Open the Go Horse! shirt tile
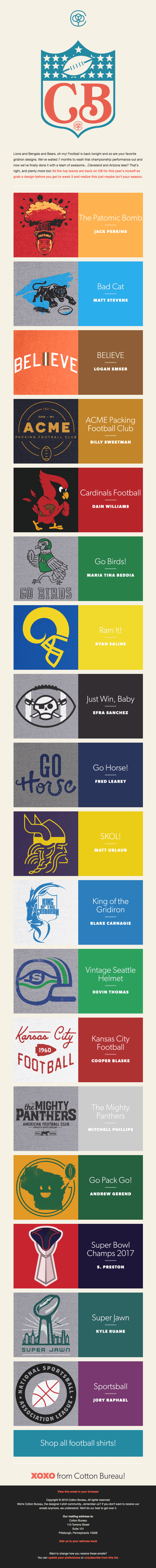 (x=78, y=775)
